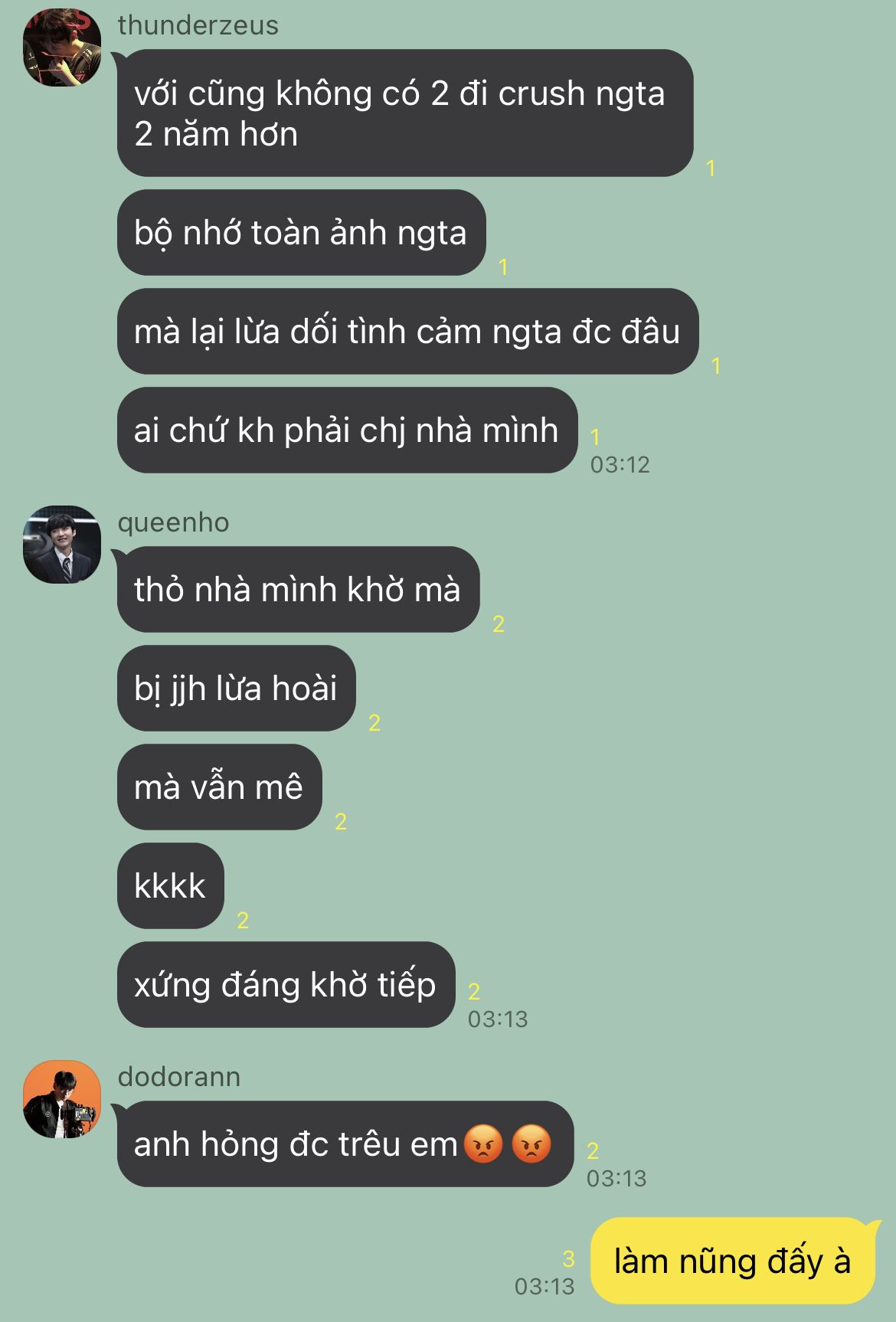896x1322 pixels.
Task: Open dodorann's profile picture
Action: click(62, 1099)
